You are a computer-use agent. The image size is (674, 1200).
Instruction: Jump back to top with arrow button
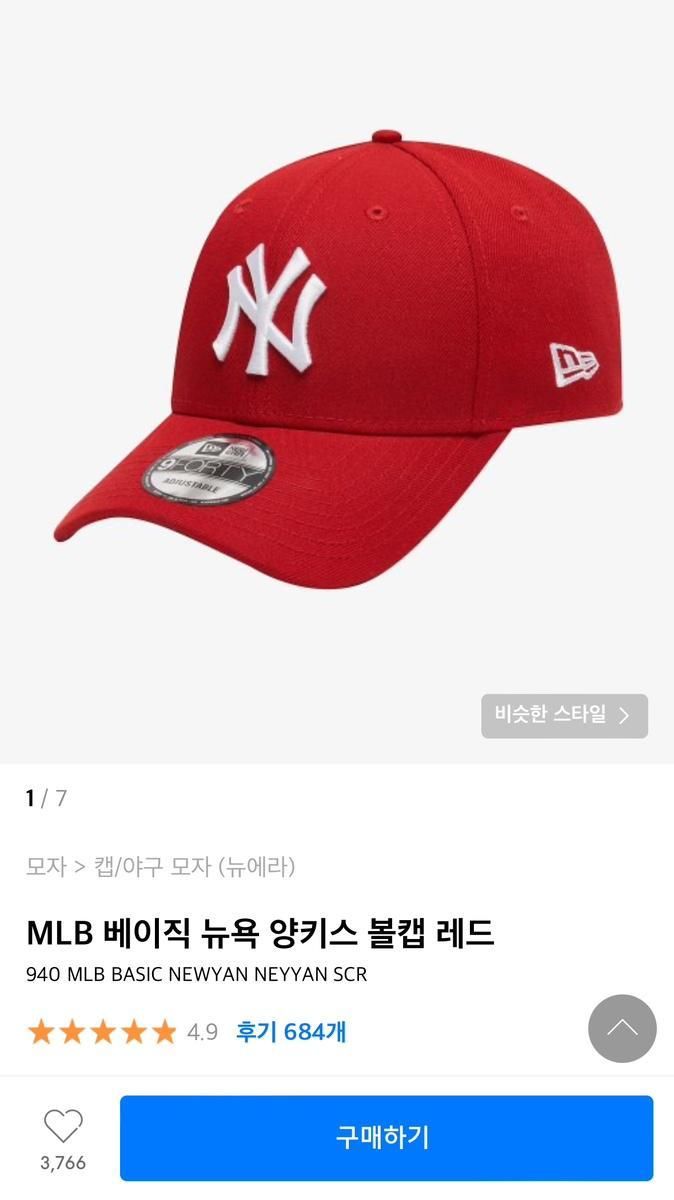(622, 1028)
